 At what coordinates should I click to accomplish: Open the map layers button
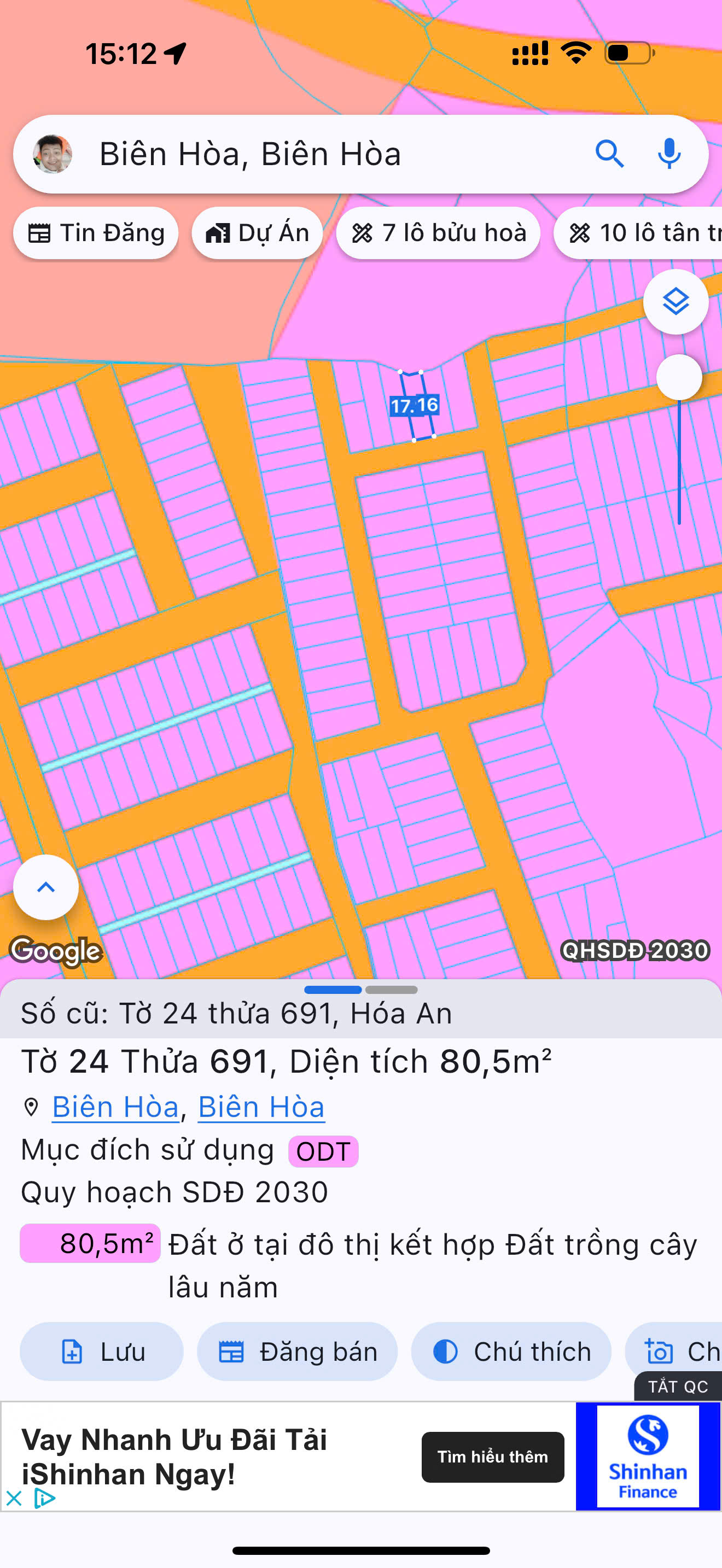tap(676, 302)
